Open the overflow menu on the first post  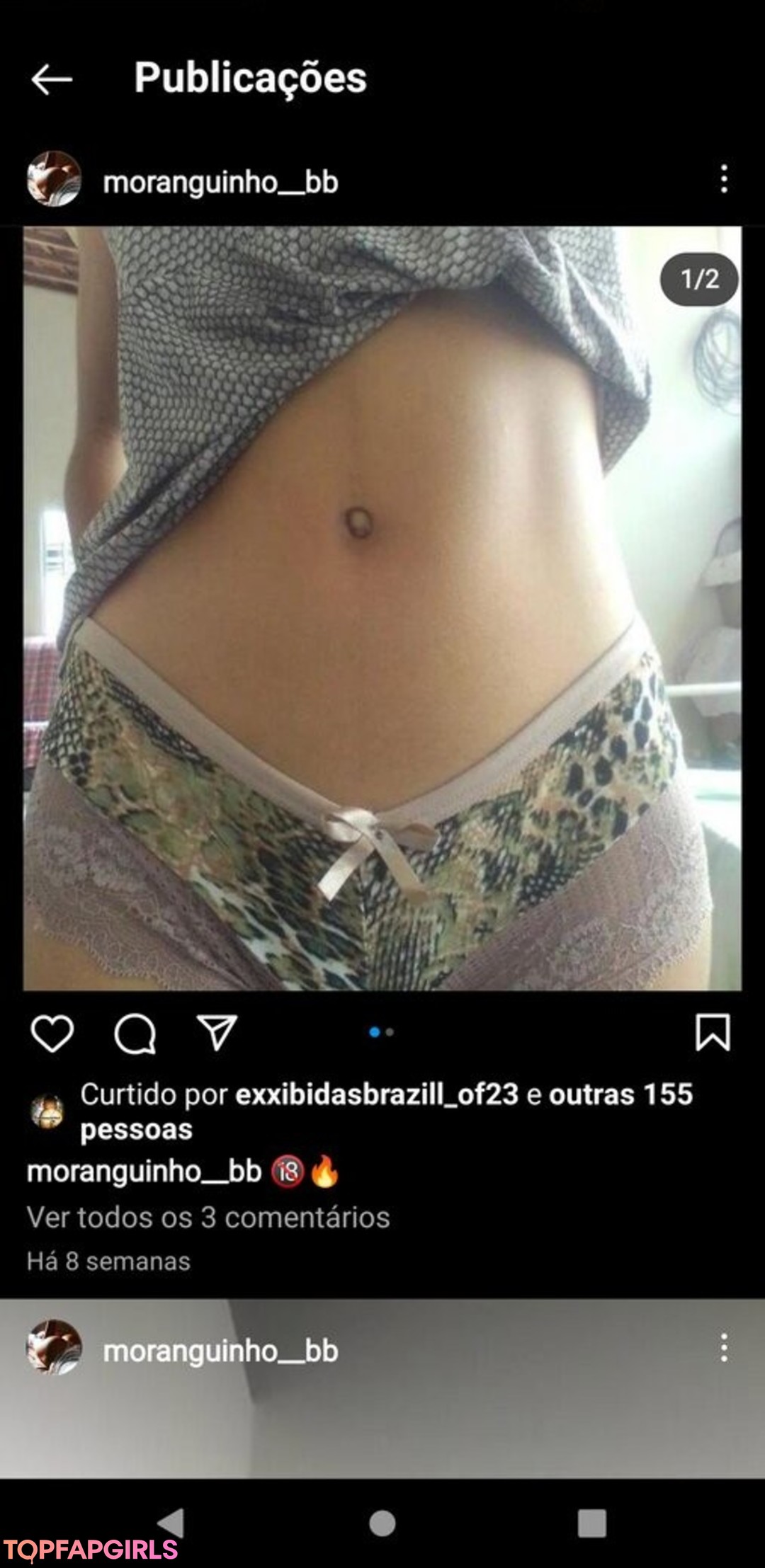723,179
